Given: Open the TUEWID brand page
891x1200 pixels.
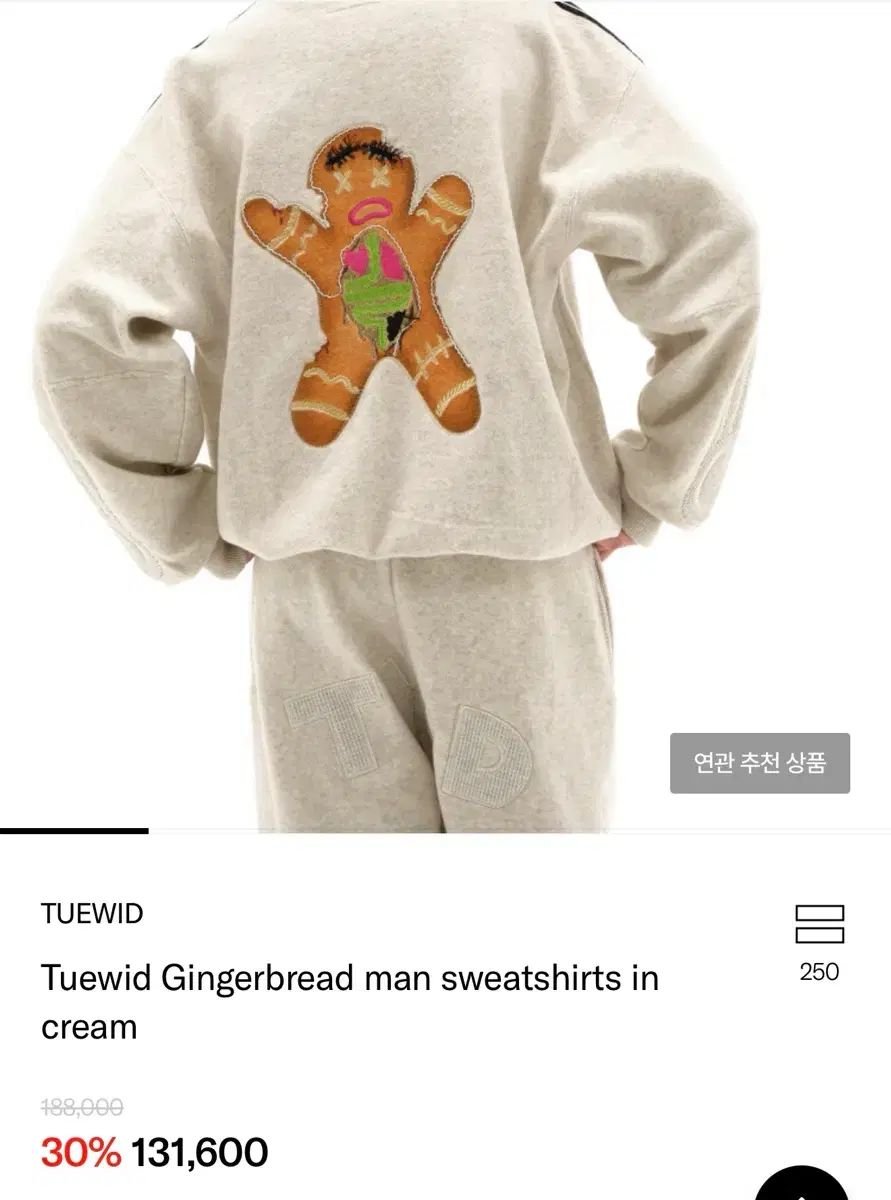Looking at the screenshot, I should pos(92,914).
